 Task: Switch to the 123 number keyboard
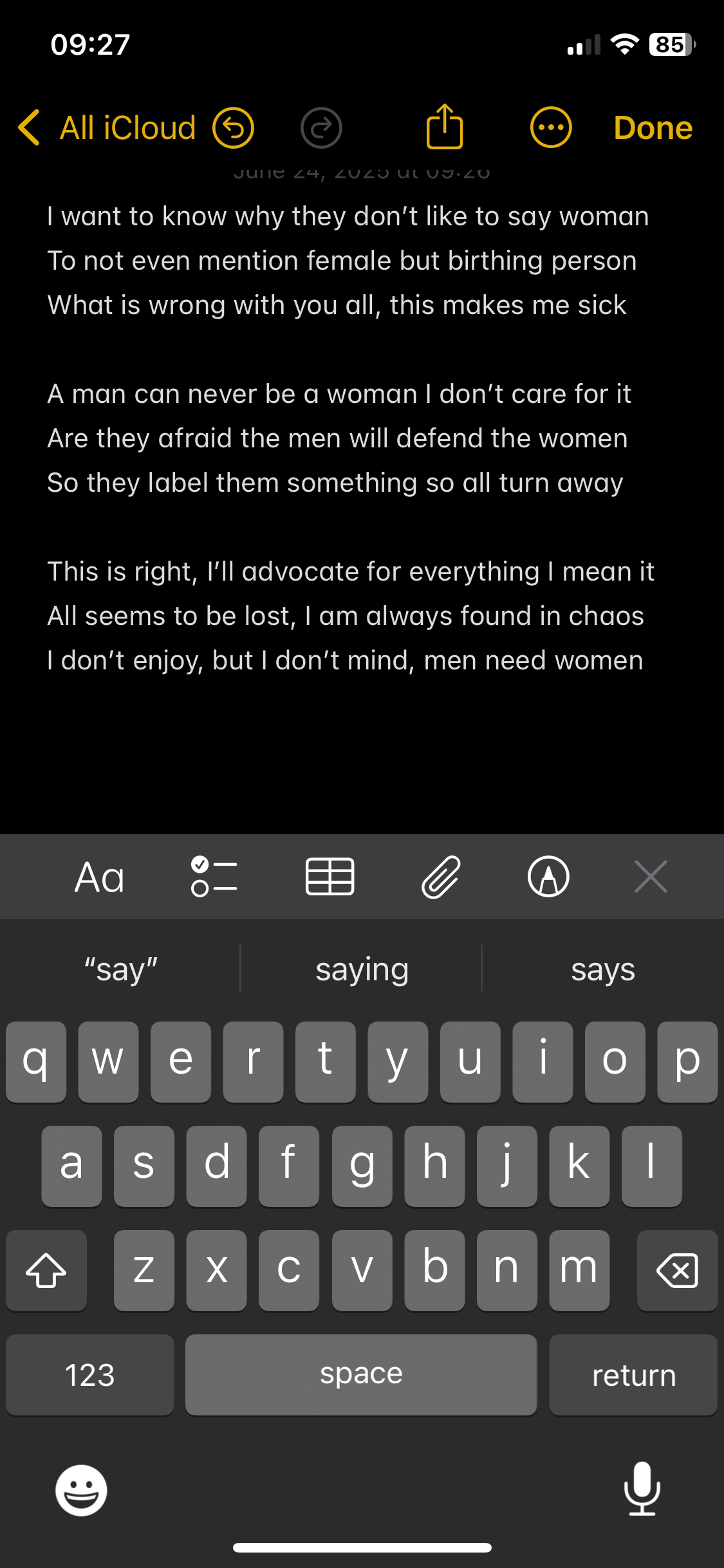point(90,1375)
